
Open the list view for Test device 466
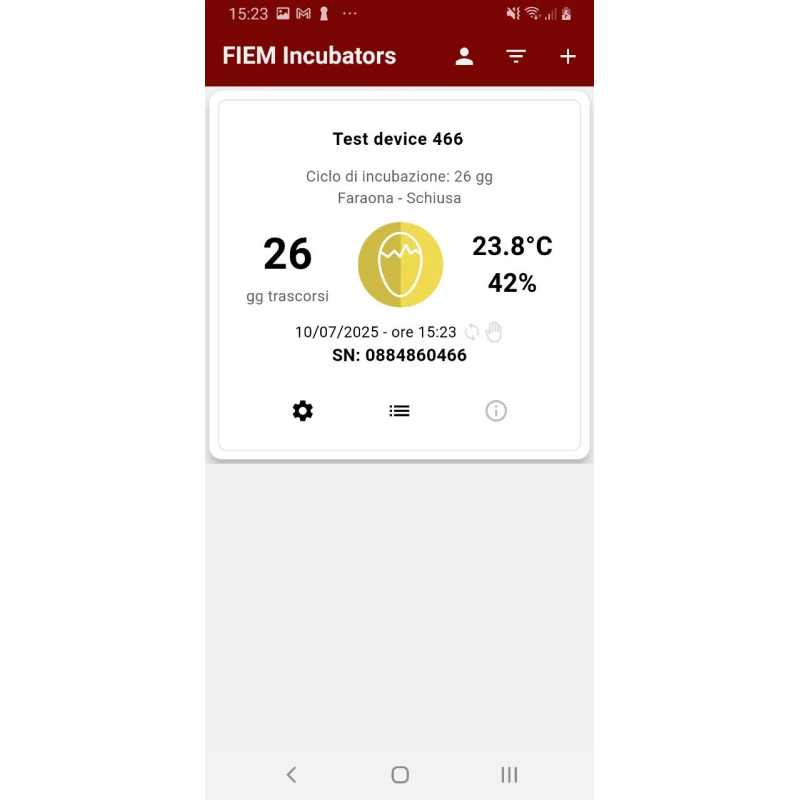click(399, 410)
